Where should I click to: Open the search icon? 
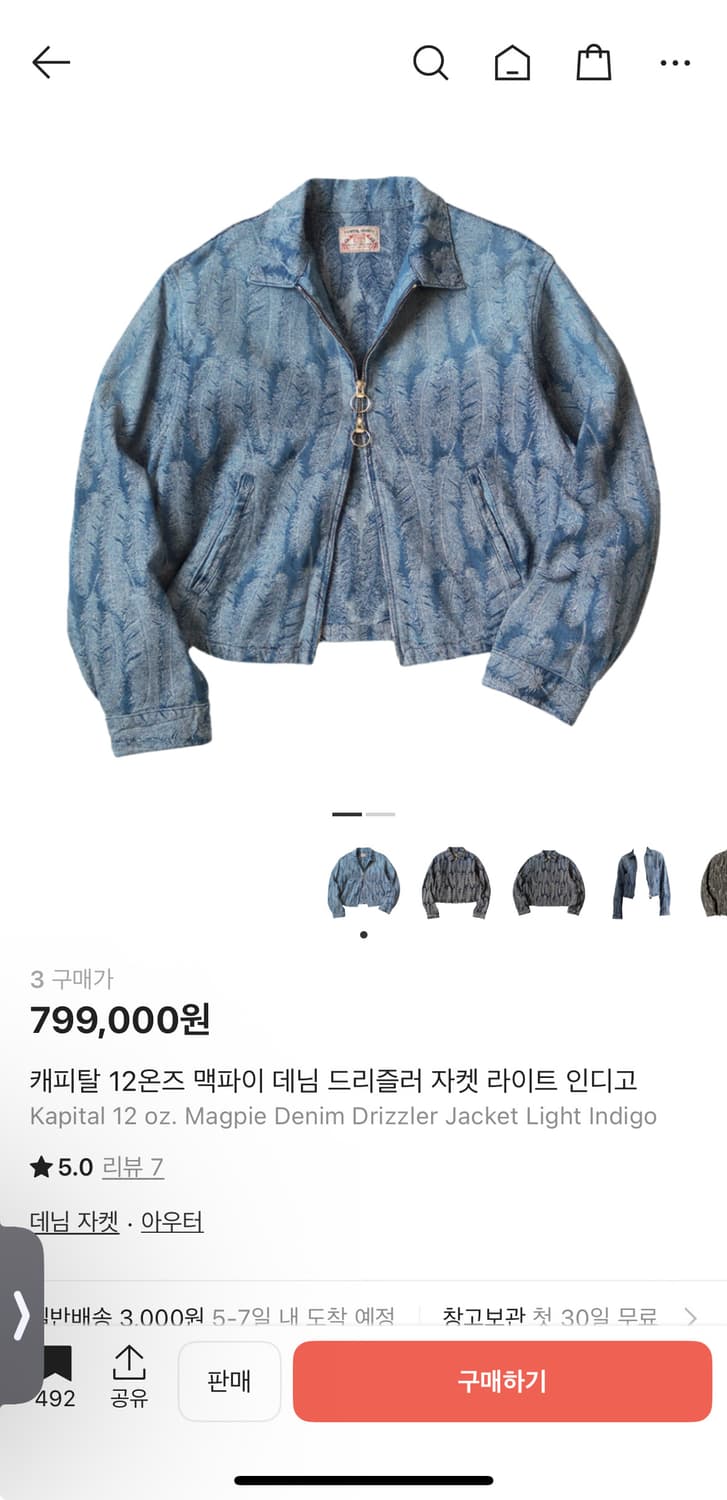[431, 62]
